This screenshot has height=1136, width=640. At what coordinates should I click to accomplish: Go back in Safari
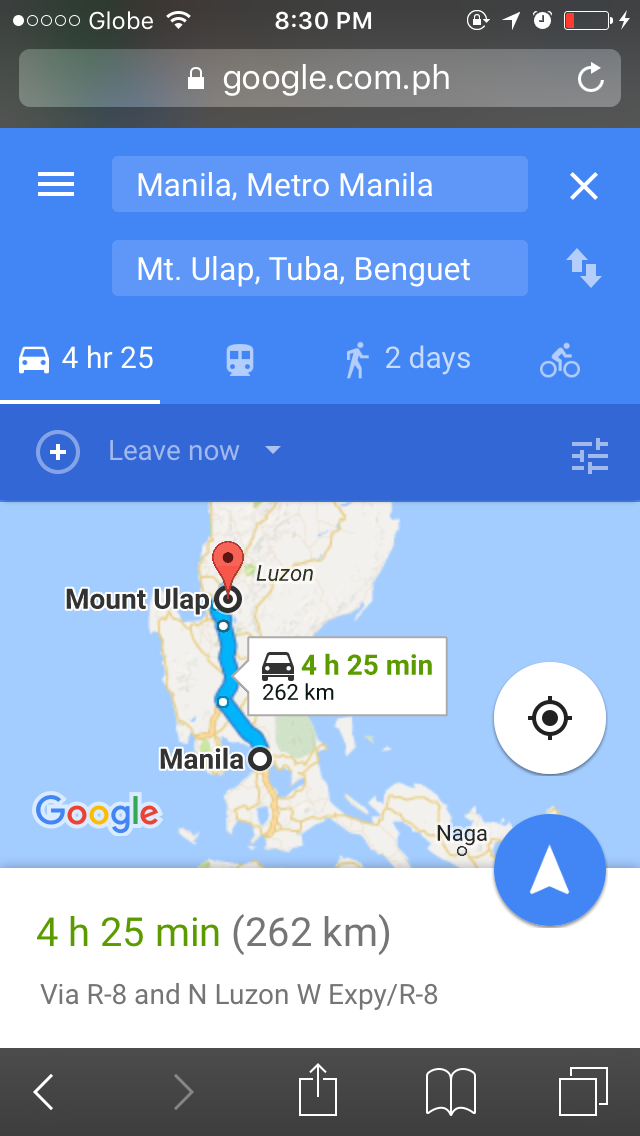point(43,1092)
